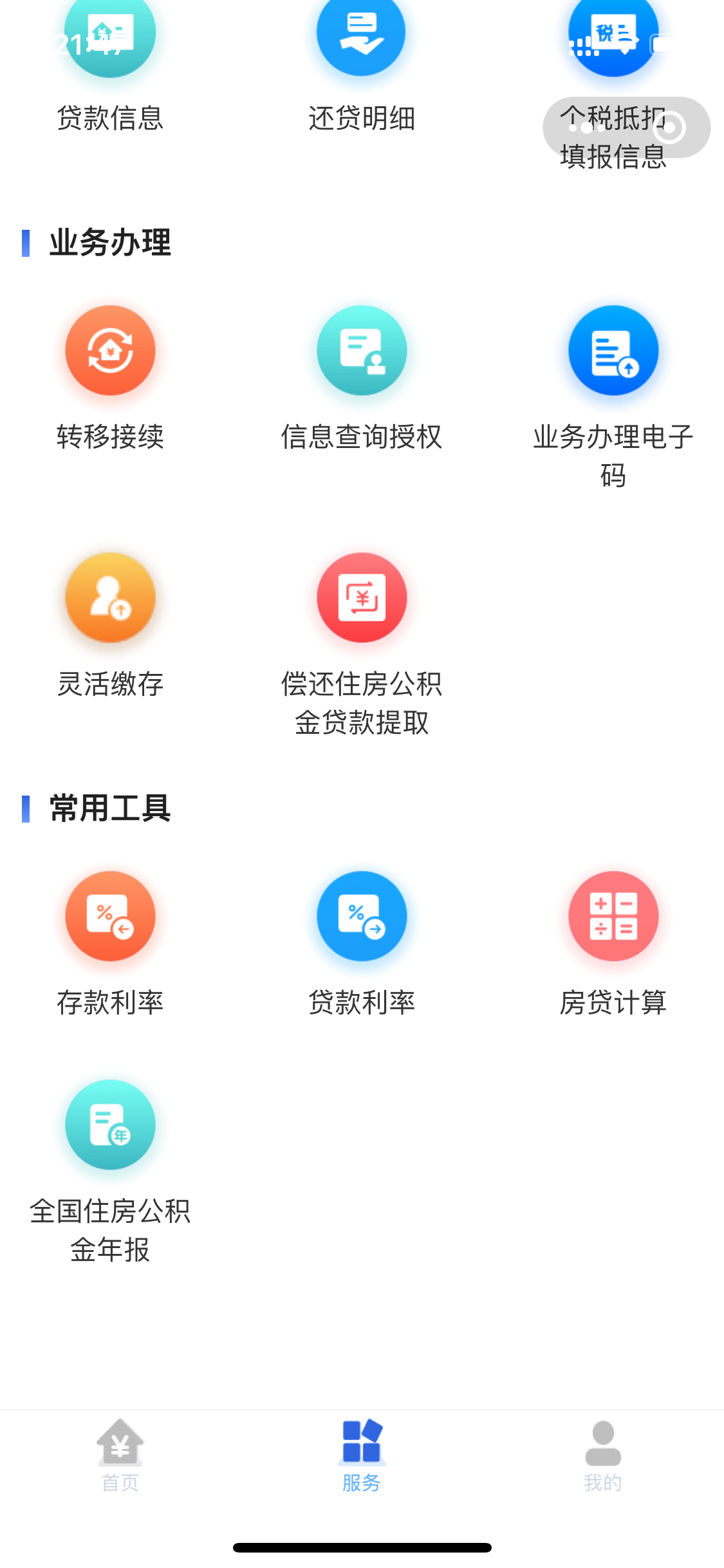Open the 个税抵扣填报信息 tax deduction icon

tap(613, 39)
